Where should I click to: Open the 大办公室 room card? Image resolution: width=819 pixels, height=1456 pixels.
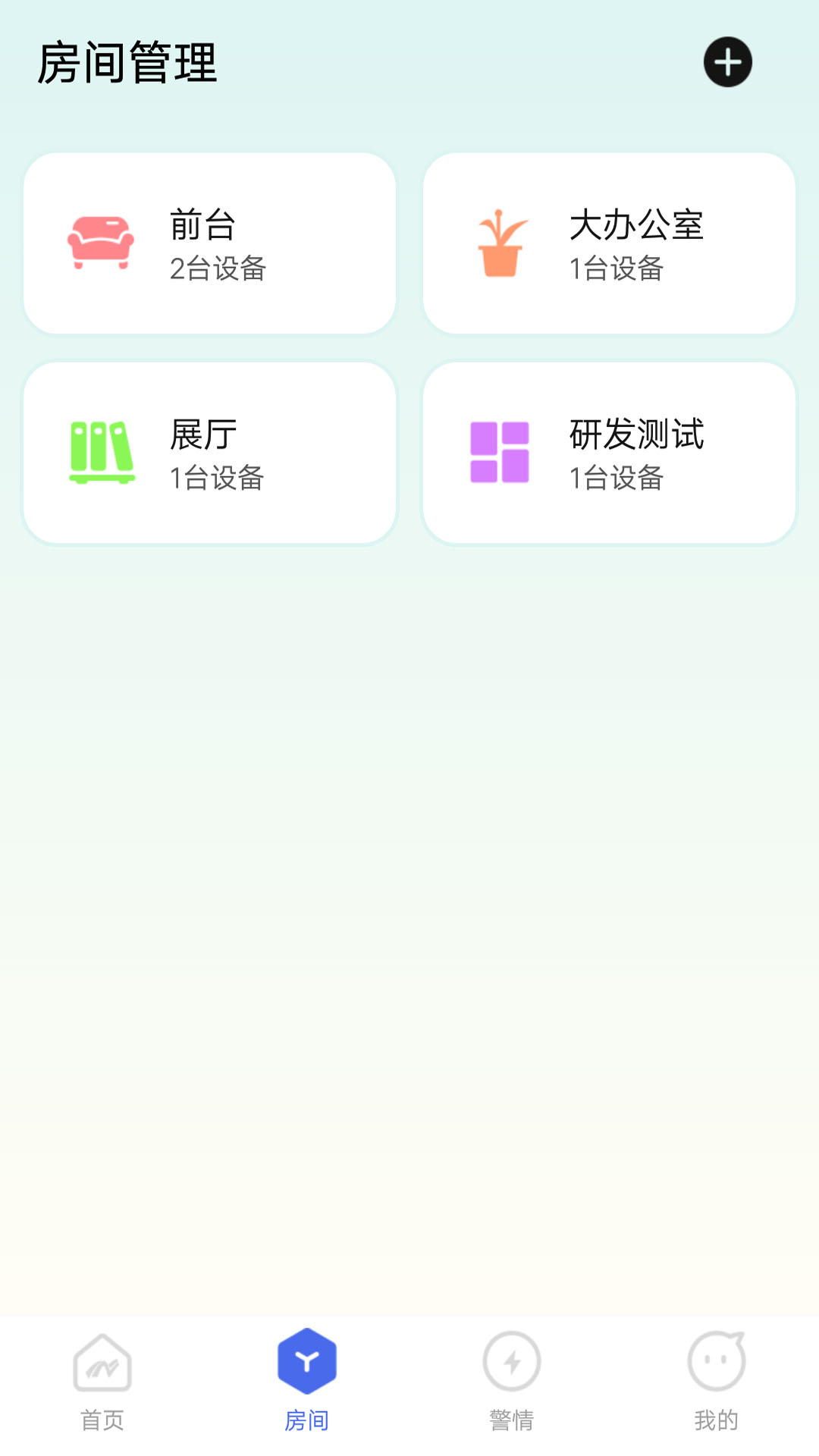pyautogui.click(x=610, y=243)
